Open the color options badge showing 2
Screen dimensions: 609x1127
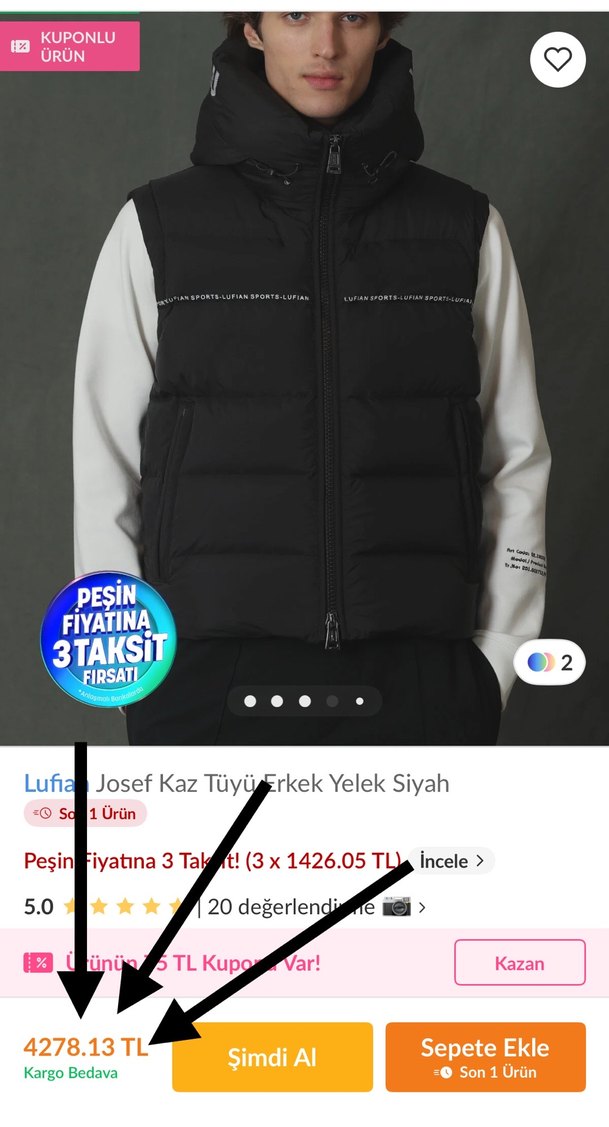point(549,662)
